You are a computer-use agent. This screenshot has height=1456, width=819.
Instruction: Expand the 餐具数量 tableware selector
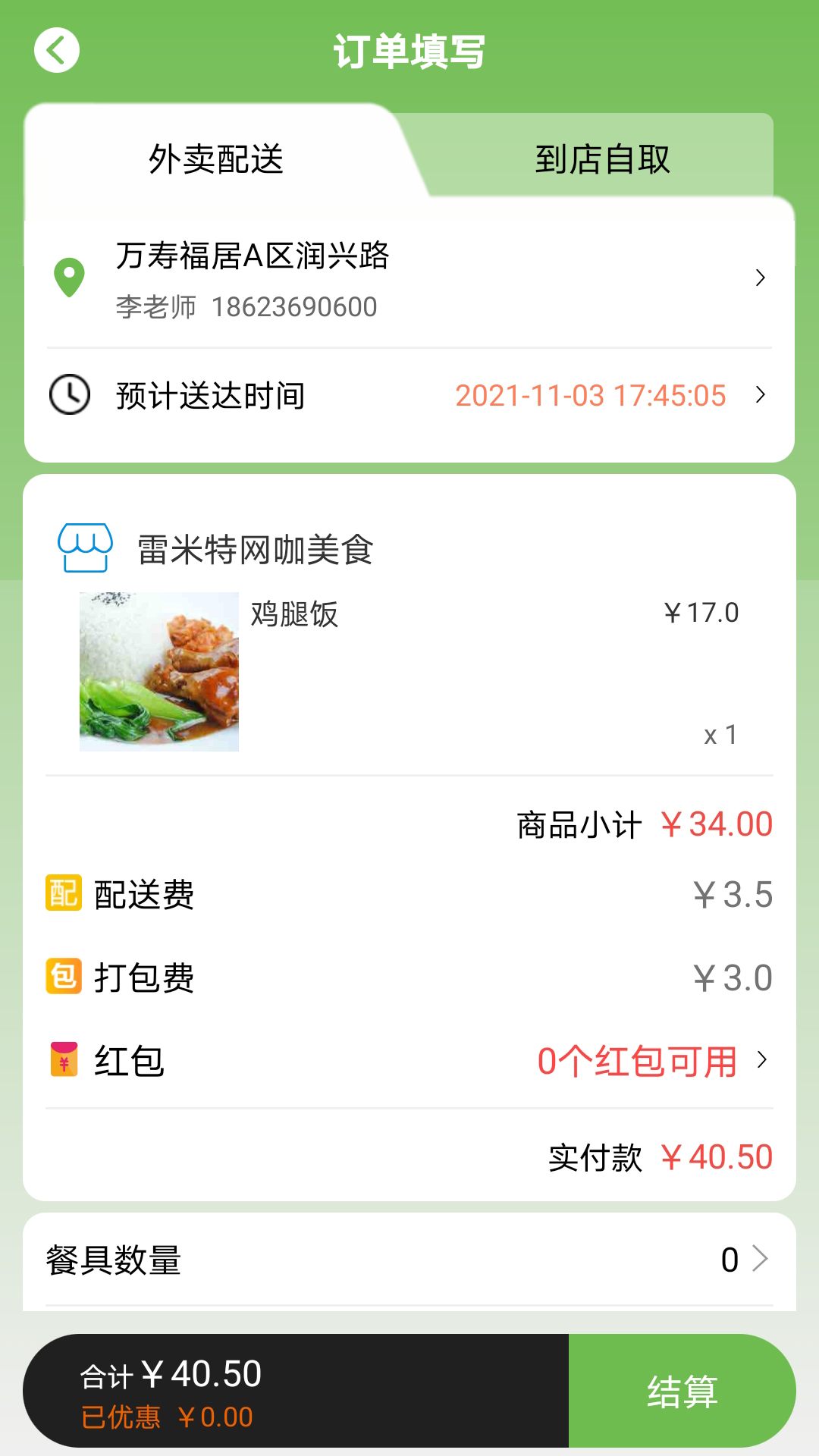pos(761,1258)
